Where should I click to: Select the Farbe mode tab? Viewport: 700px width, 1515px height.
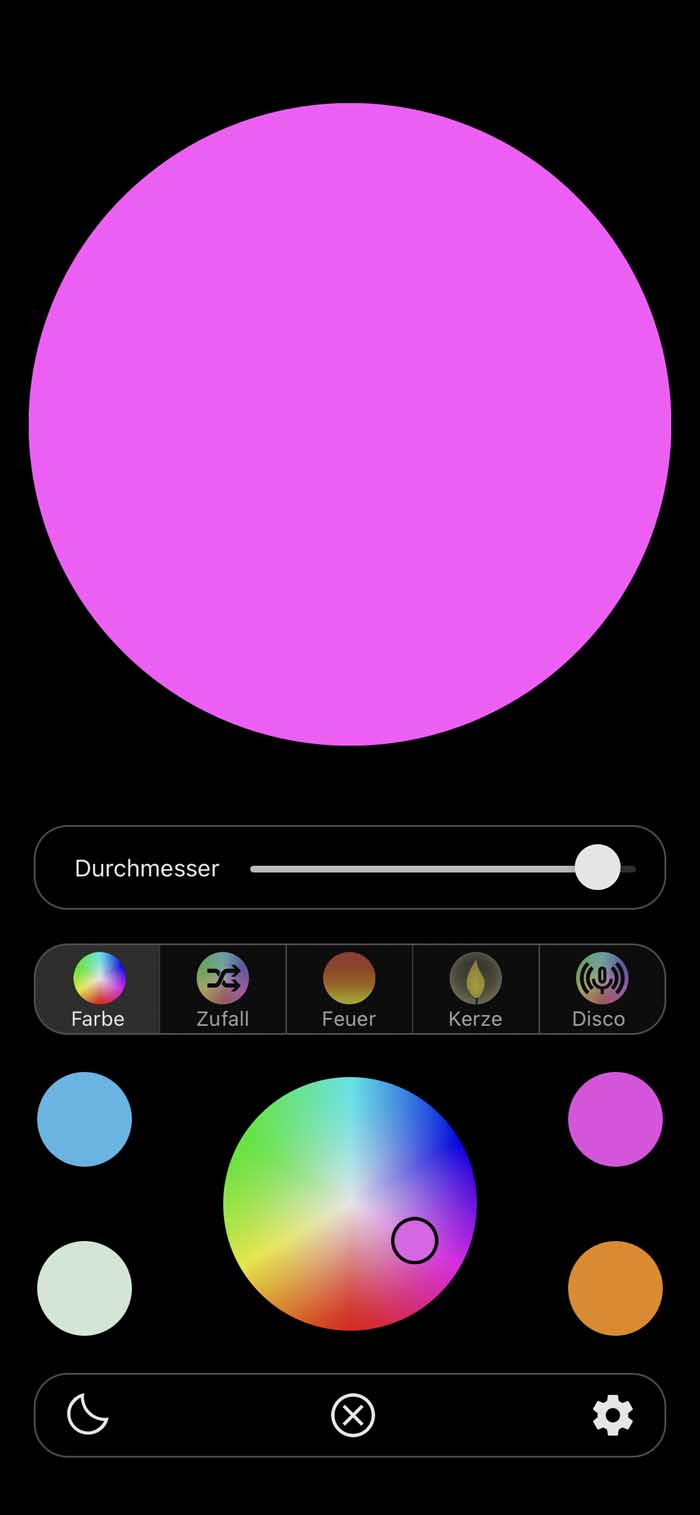(x=98, y=989)
